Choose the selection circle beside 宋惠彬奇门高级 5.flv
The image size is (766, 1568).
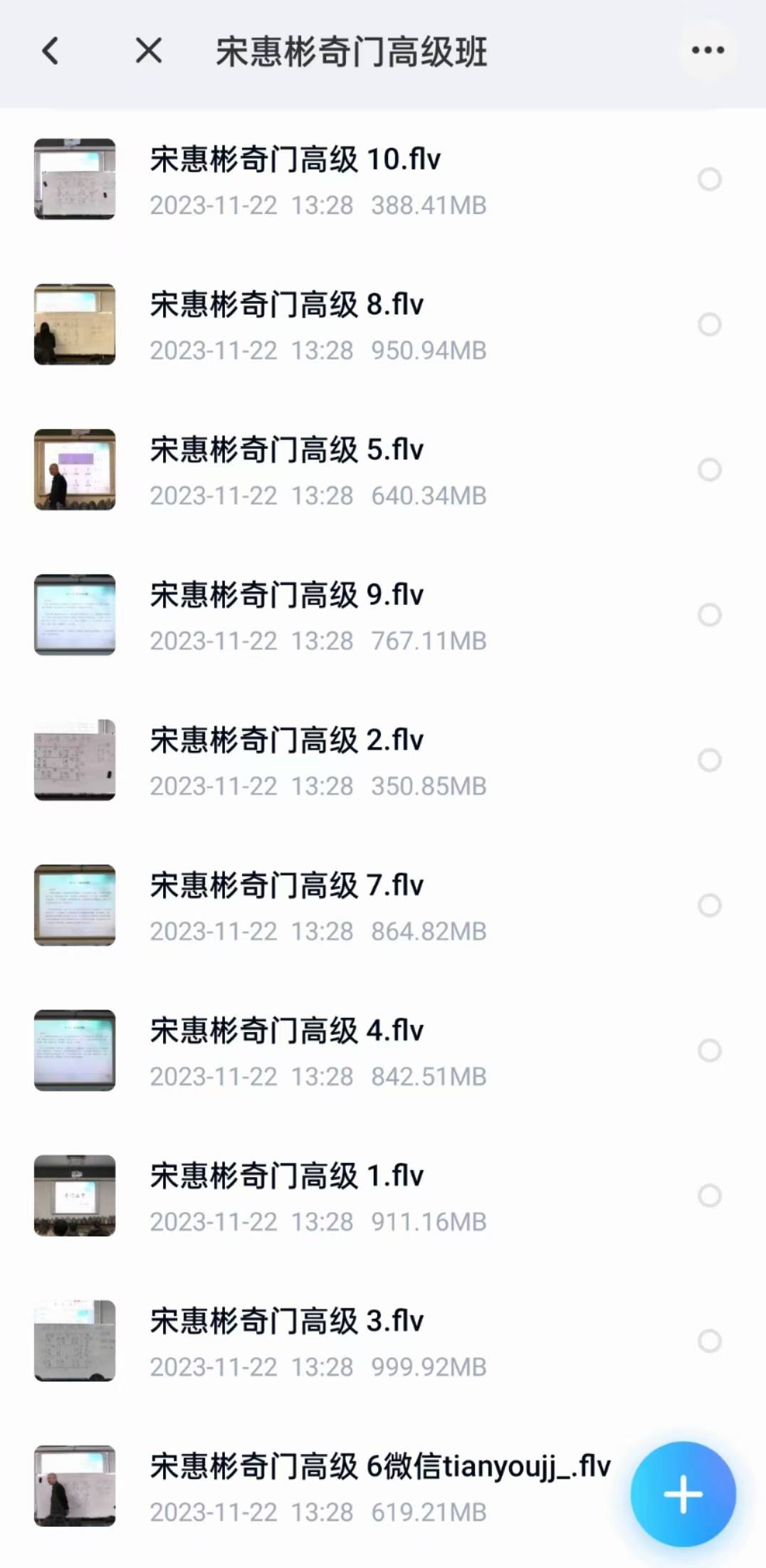click(709, 470)
